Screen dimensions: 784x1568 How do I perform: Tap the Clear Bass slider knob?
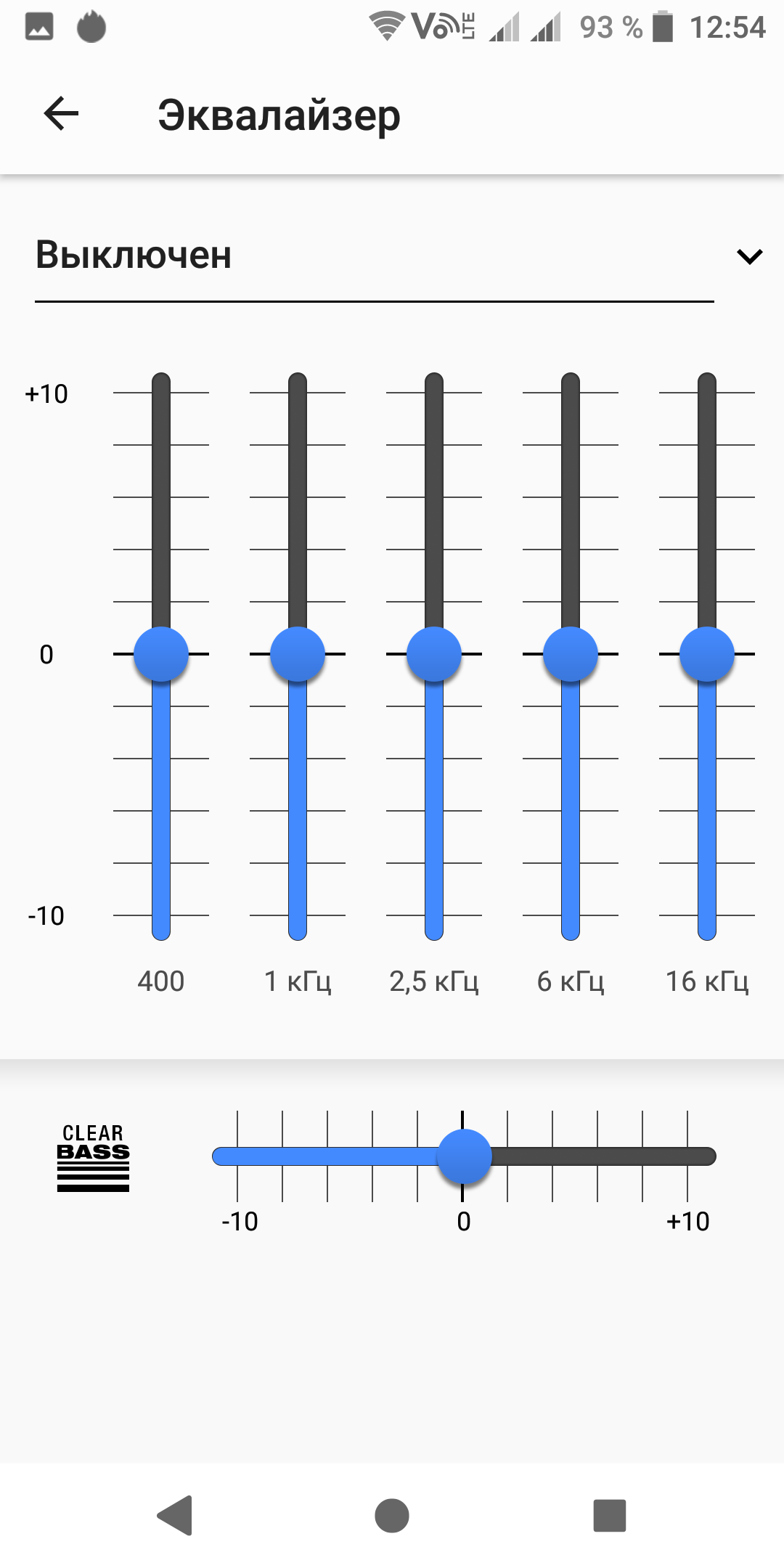464,1156
